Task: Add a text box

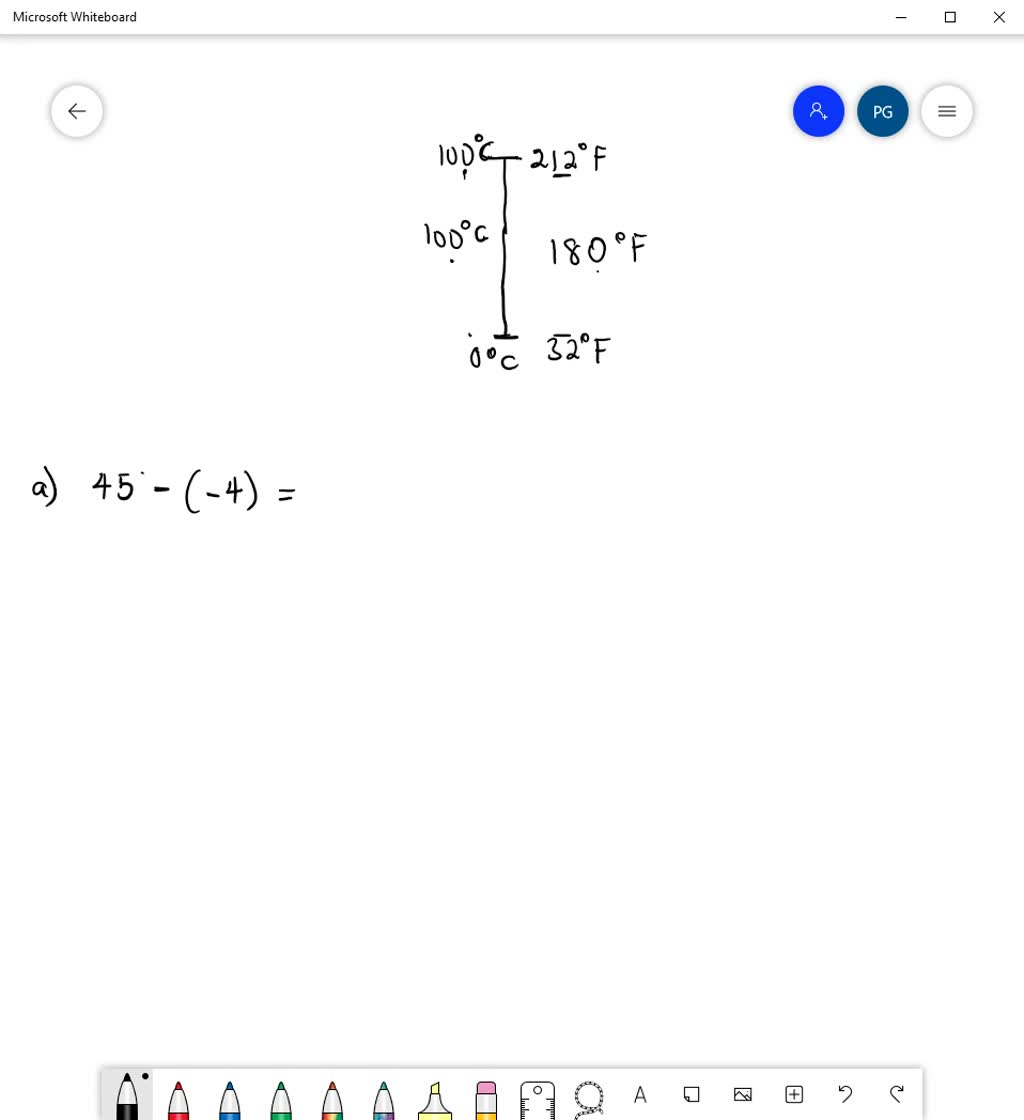Action: (640, 1094)
